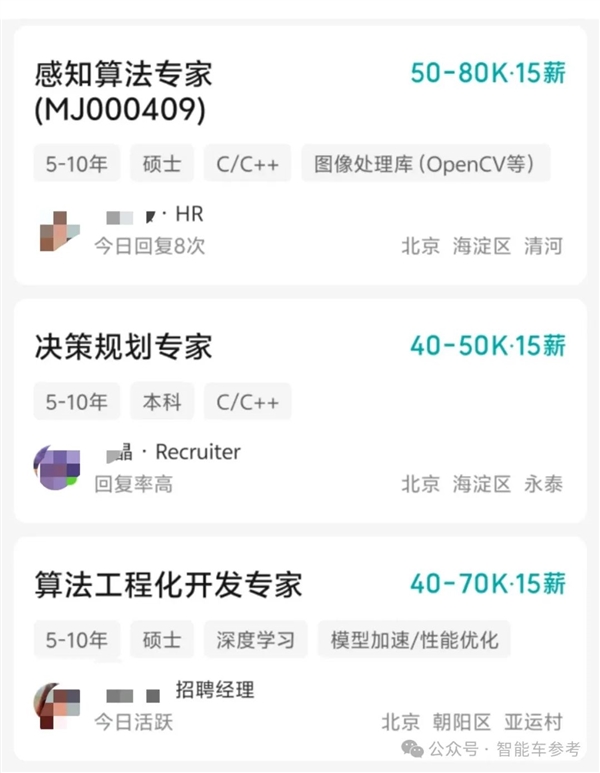Open the 决策规划专家 job card
Image resolution: width=600 pixels, height=773 pixels.
[x=124, y=347]
